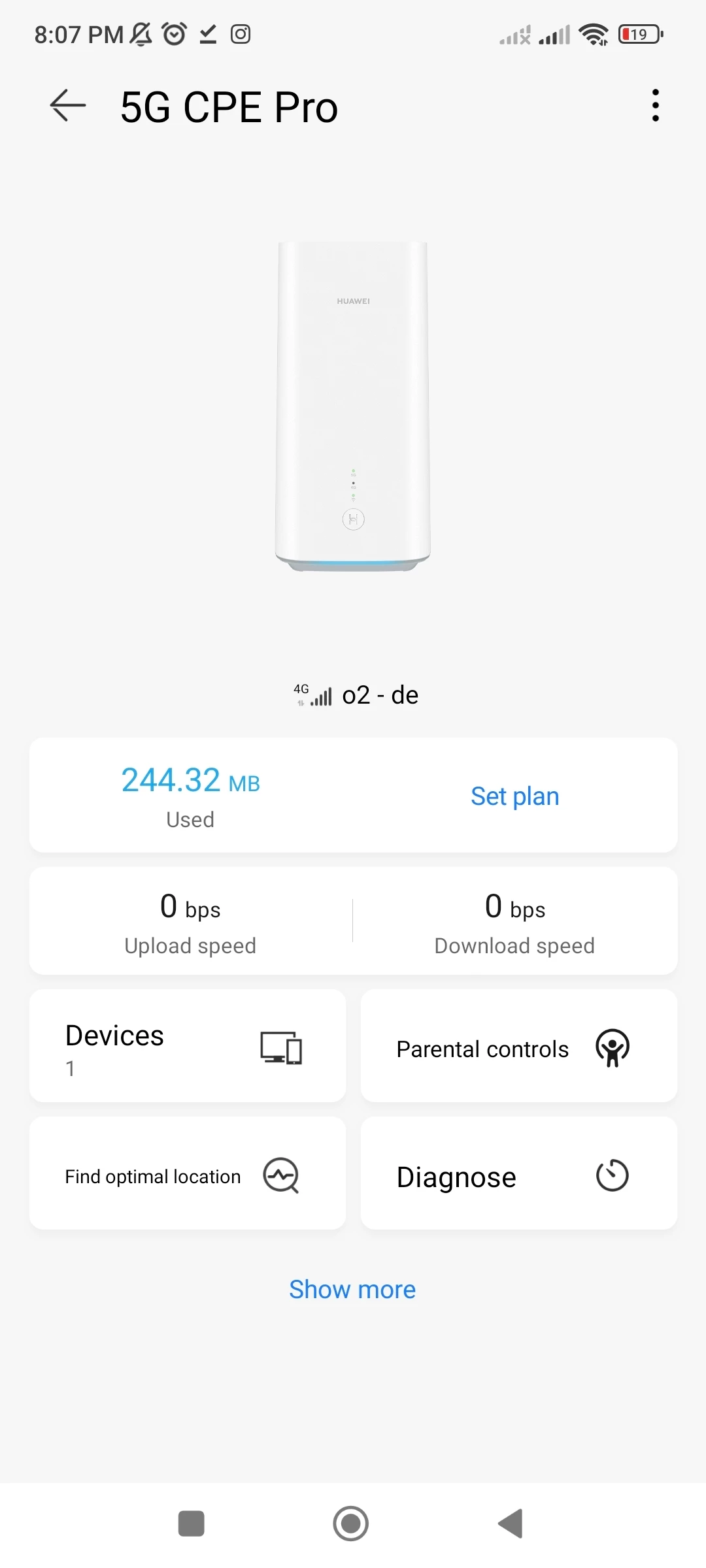
Task: Launch Find optimal location
Action: click(x=188, y=1175)
